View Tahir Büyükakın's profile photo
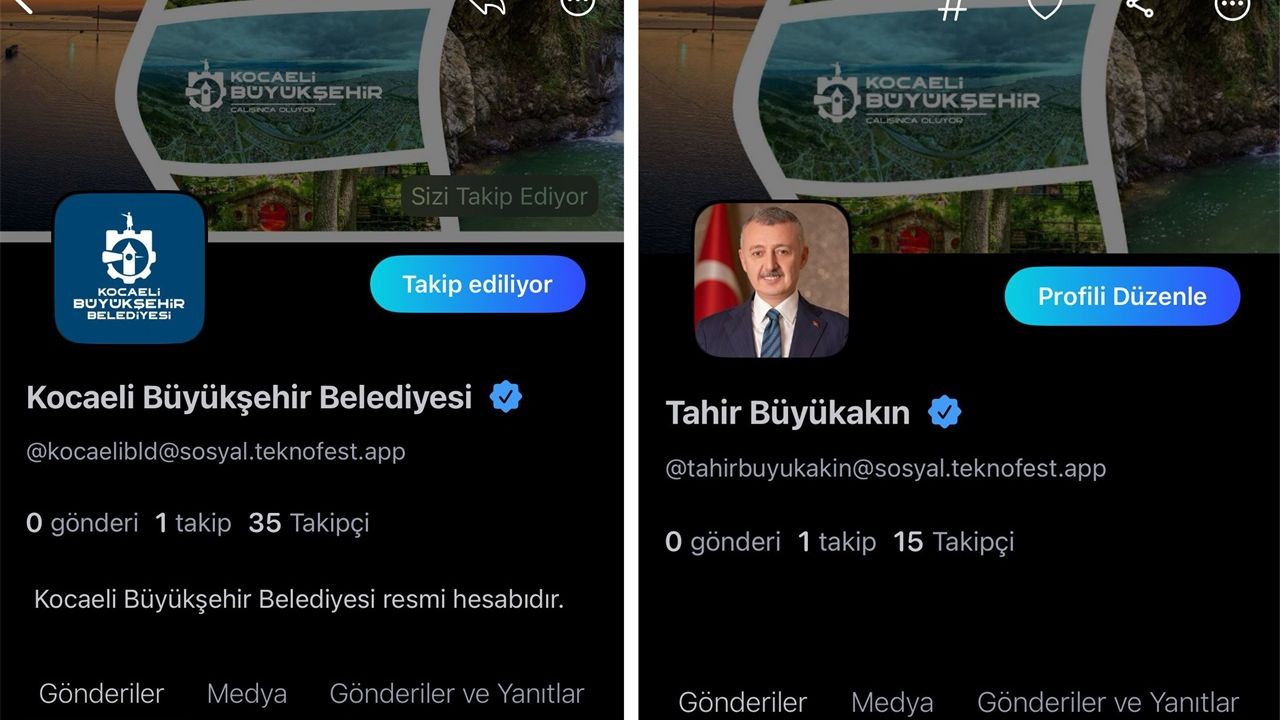This screenshot has width=1280, height=720. point(771,281)
